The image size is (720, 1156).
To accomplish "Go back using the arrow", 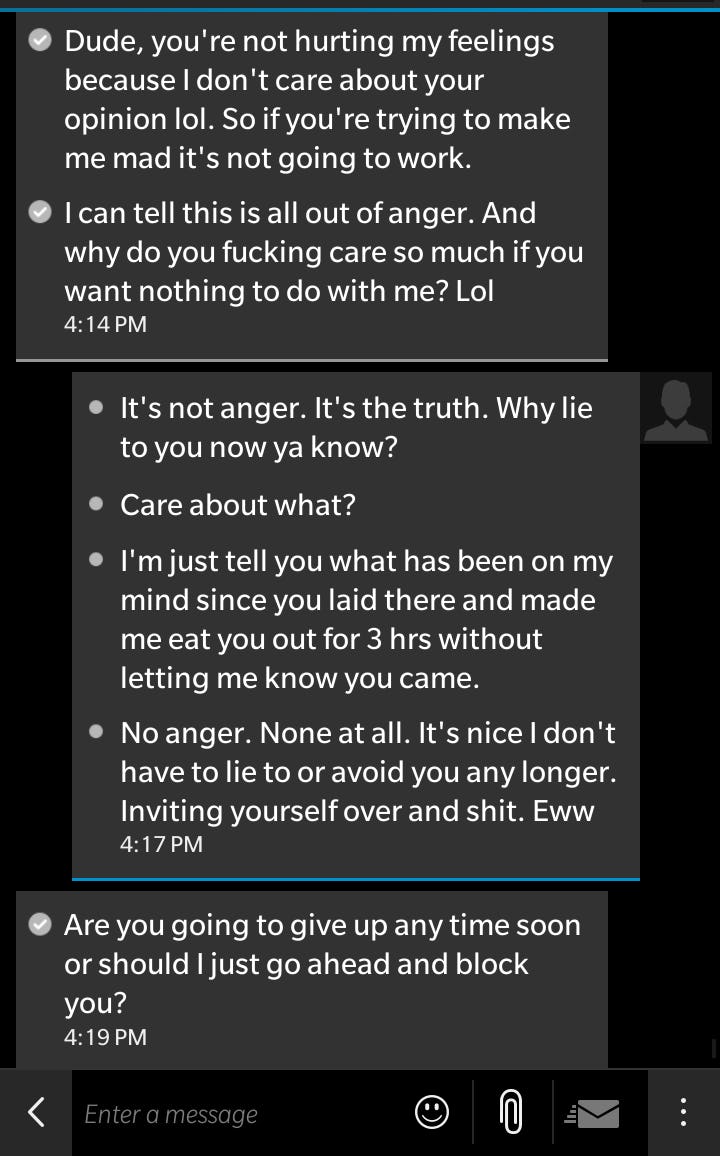I will (x=36, y=1112).
